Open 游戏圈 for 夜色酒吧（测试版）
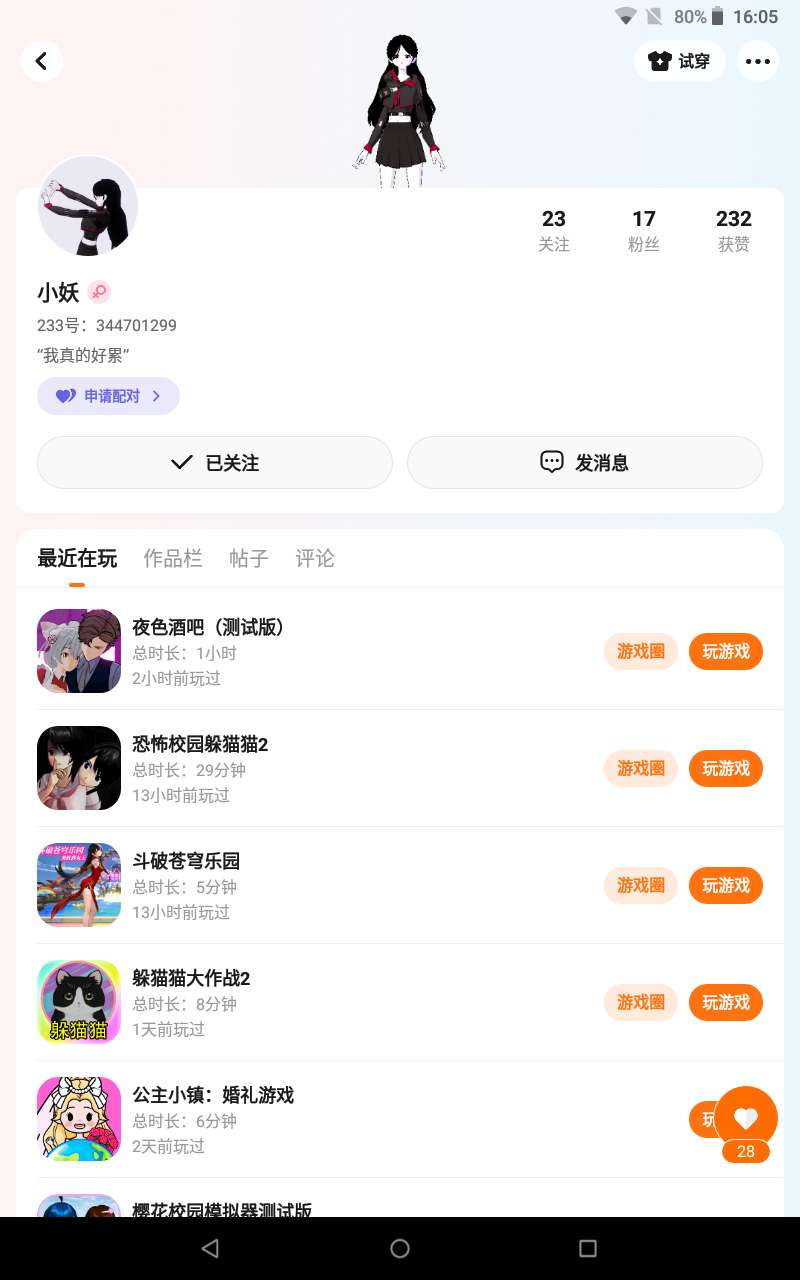Viewport: 800px width, 1280px height. coord(641,652)
